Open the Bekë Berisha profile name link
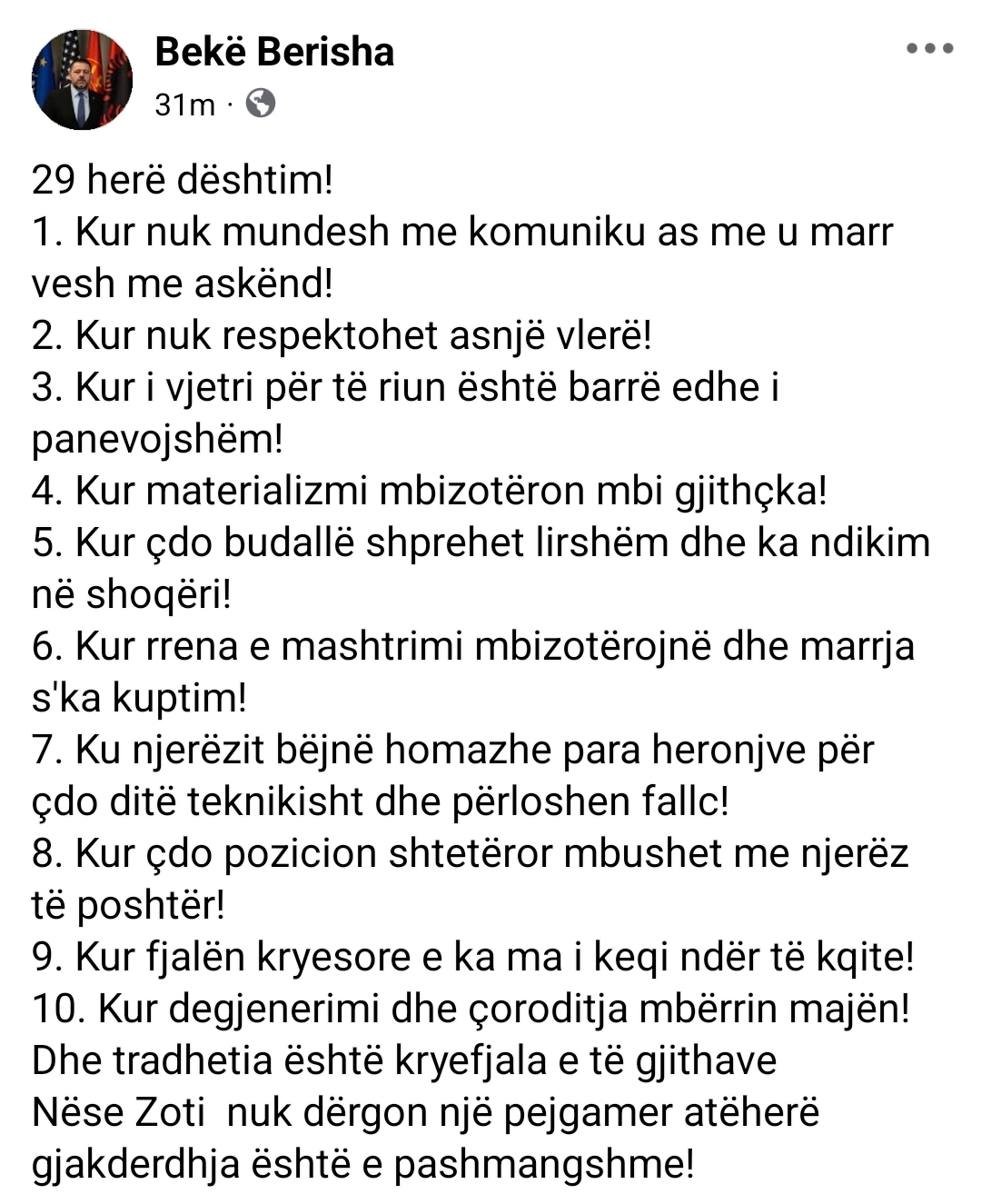 coord(274,52)
